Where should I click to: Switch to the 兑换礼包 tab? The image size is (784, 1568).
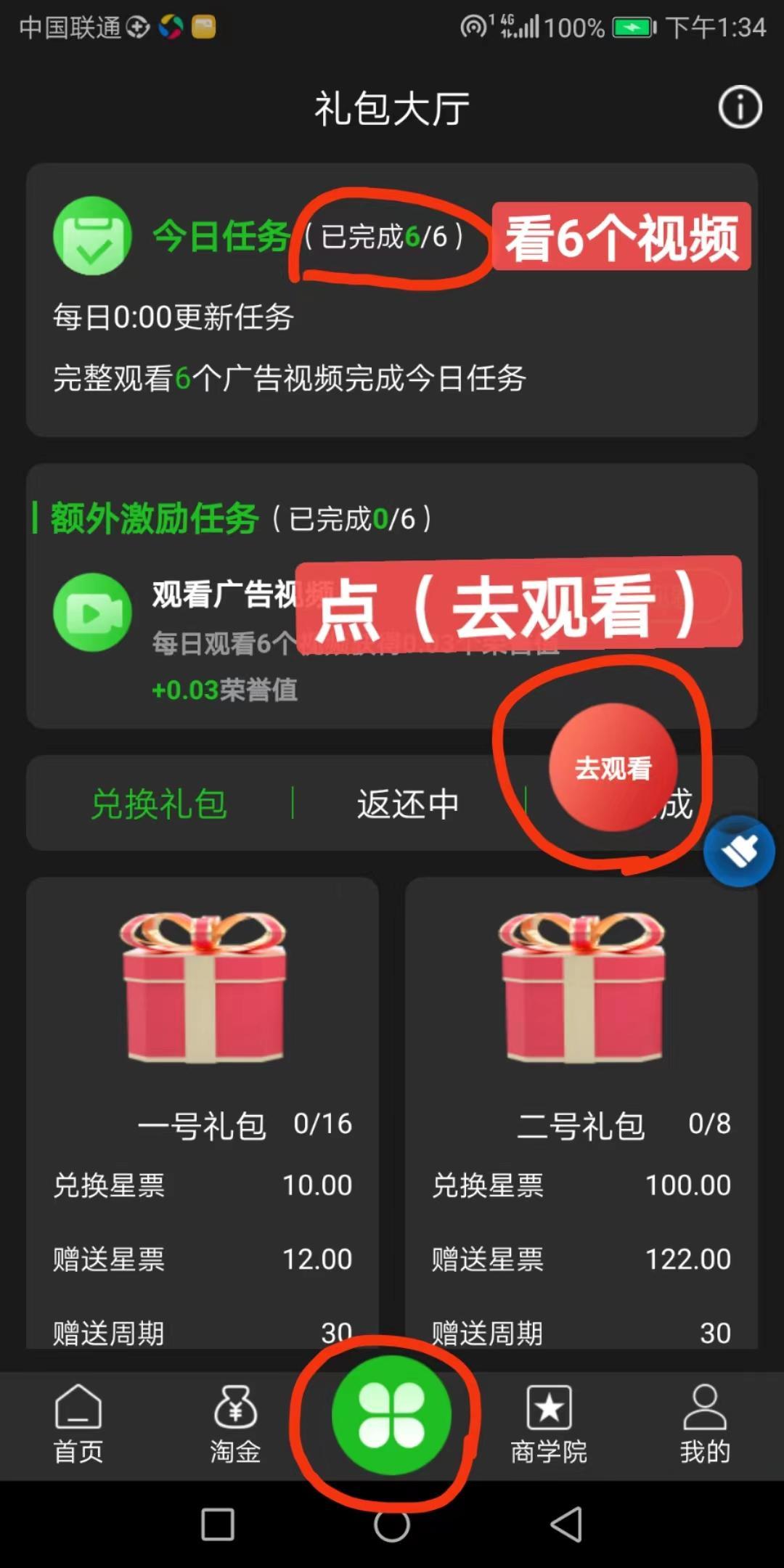(159, 804)
